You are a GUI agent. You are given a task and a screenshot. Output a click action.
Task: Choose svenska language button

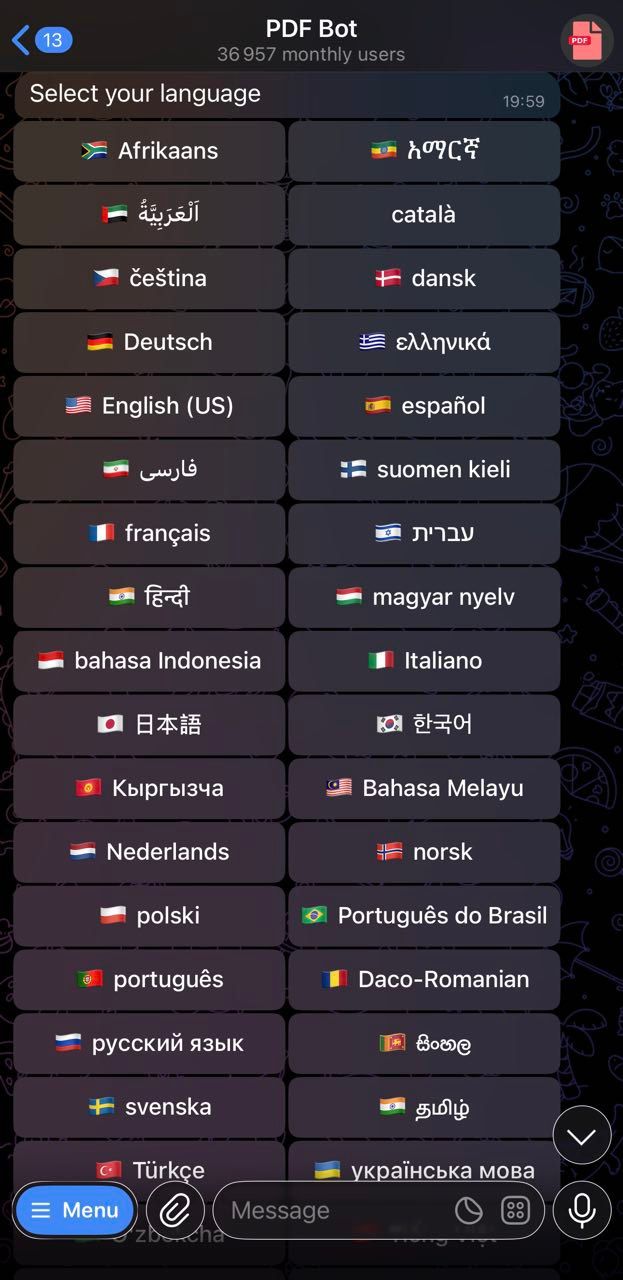(x=150, y=1107)
